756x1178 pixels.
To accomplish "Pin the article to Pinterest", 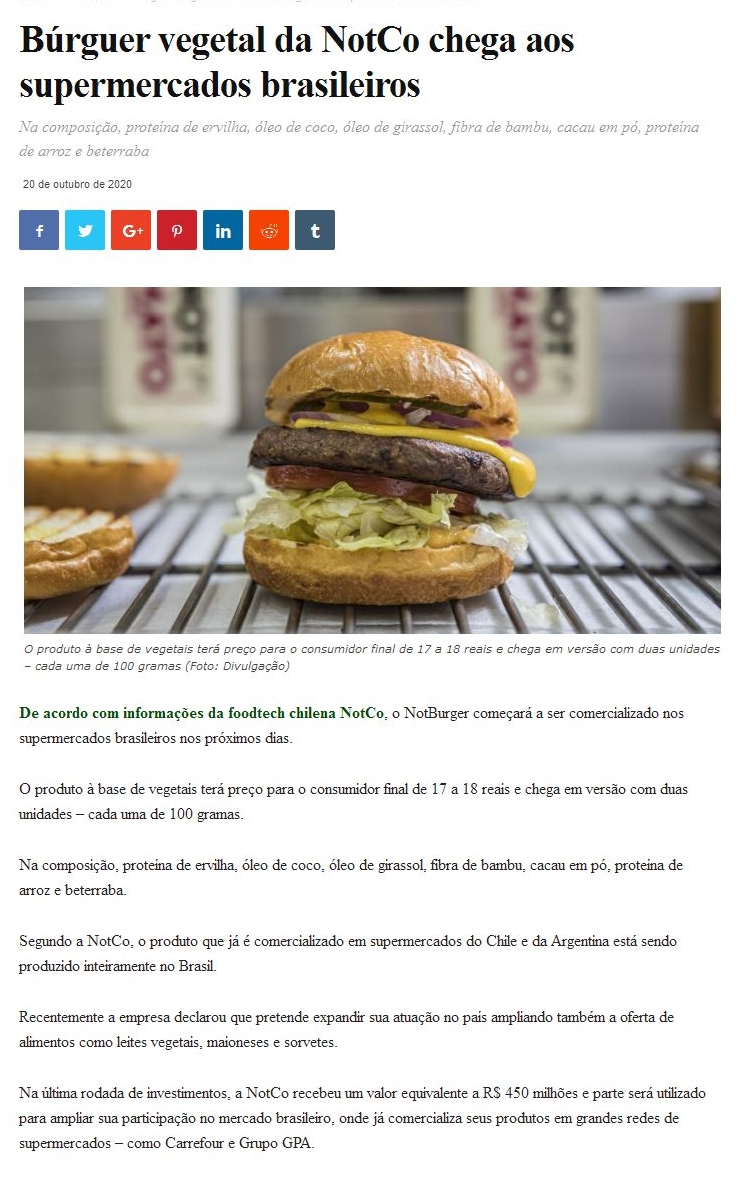I will 177,230.
